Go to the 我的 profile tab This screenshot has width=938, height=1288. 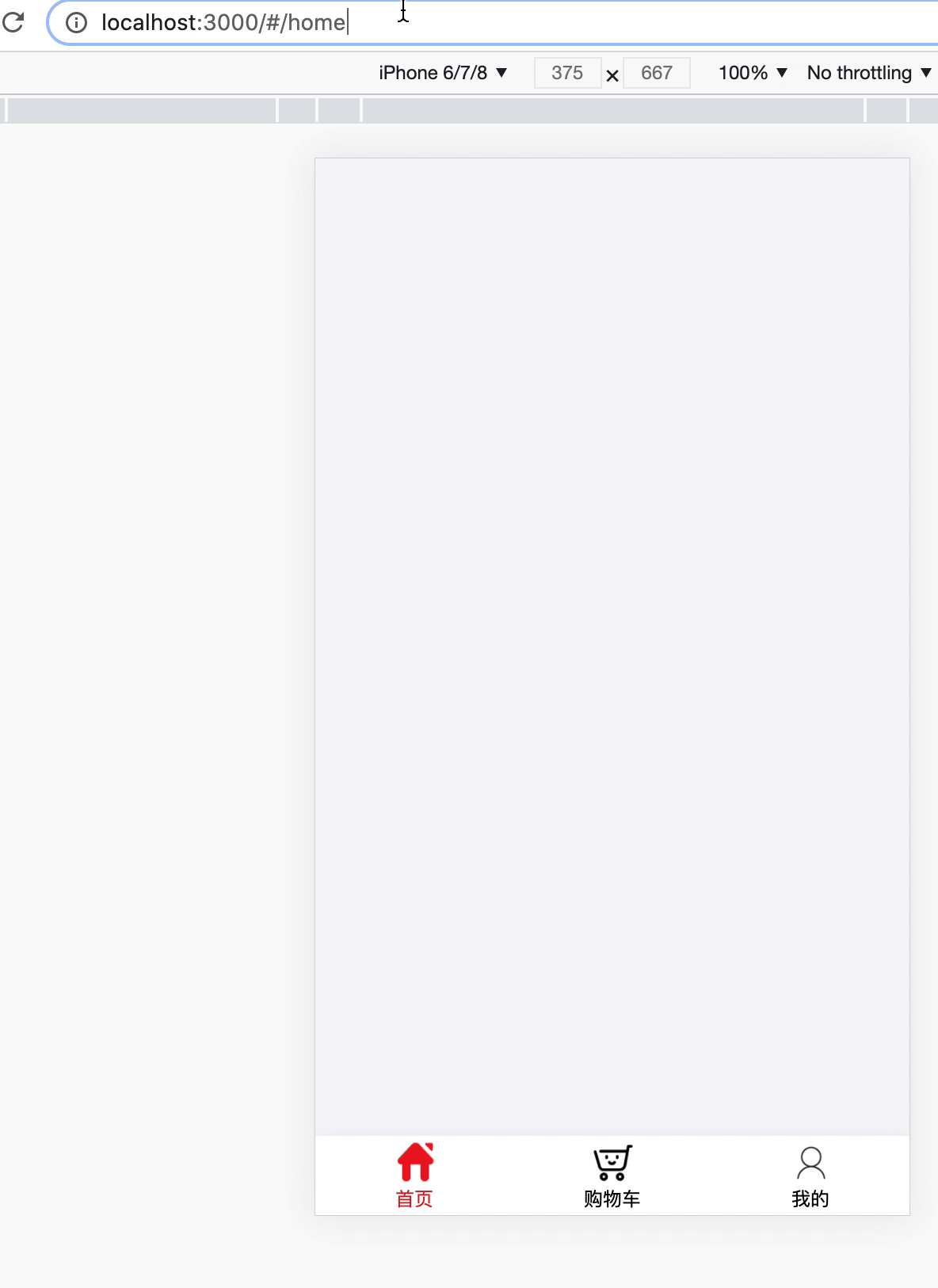pyautogui.click(x=810, y=1176)
